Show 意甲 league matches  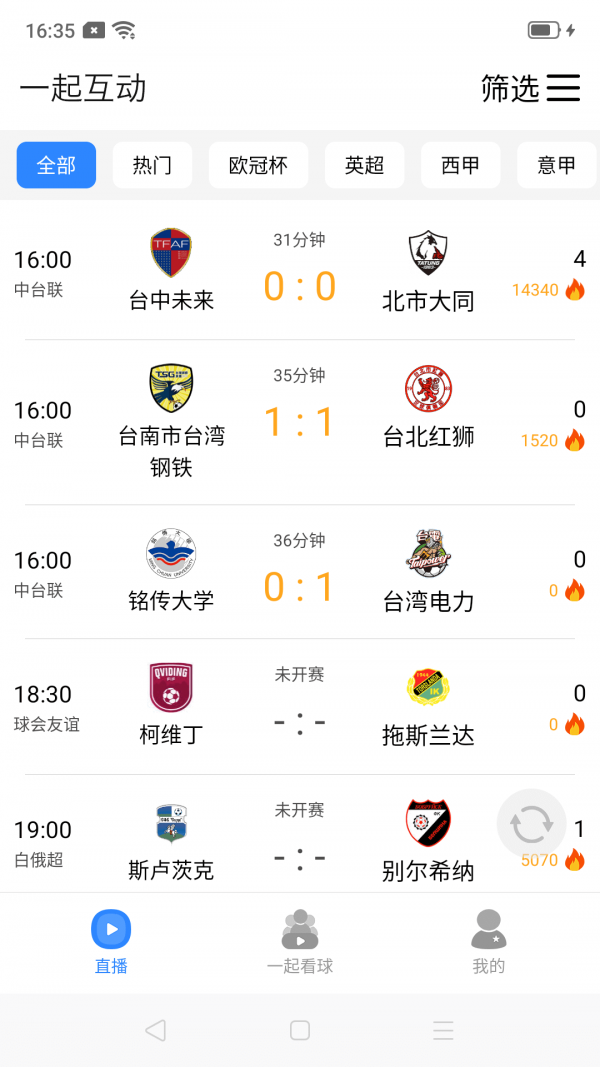(x=557, y=165)
